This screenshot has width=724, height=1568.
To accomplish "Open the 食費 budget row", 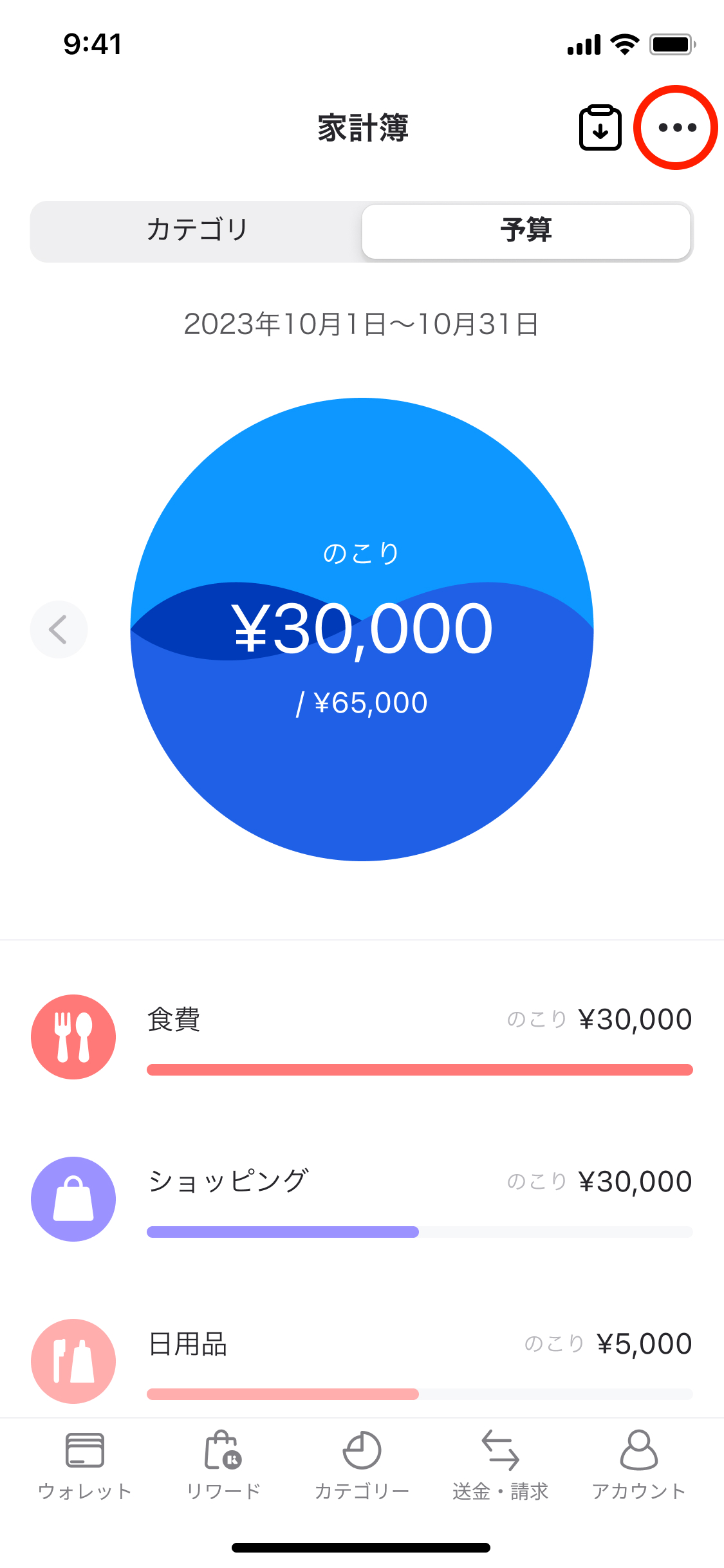I will [x=362, y=1036].
